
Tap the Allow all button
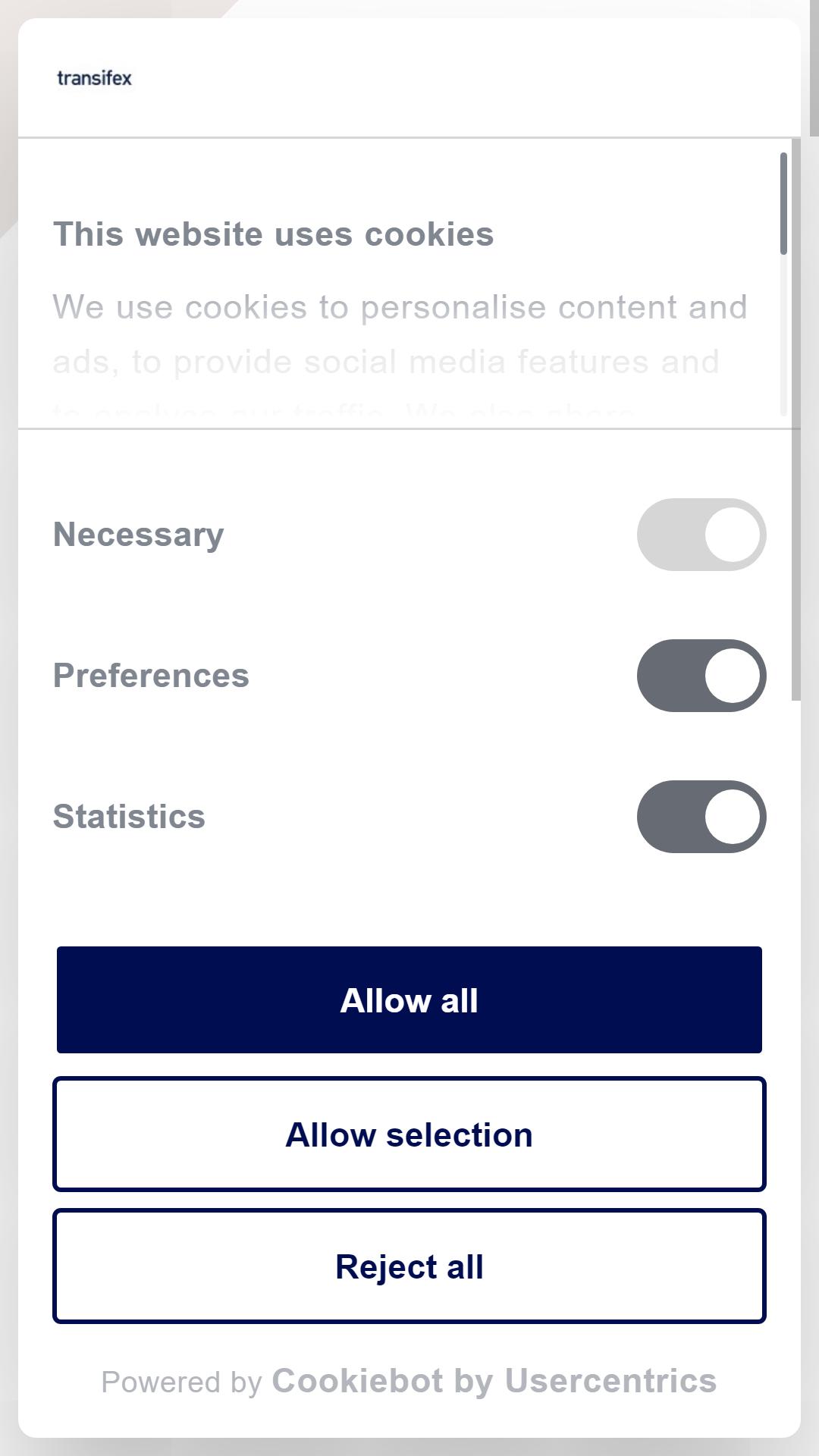point(409,999)
